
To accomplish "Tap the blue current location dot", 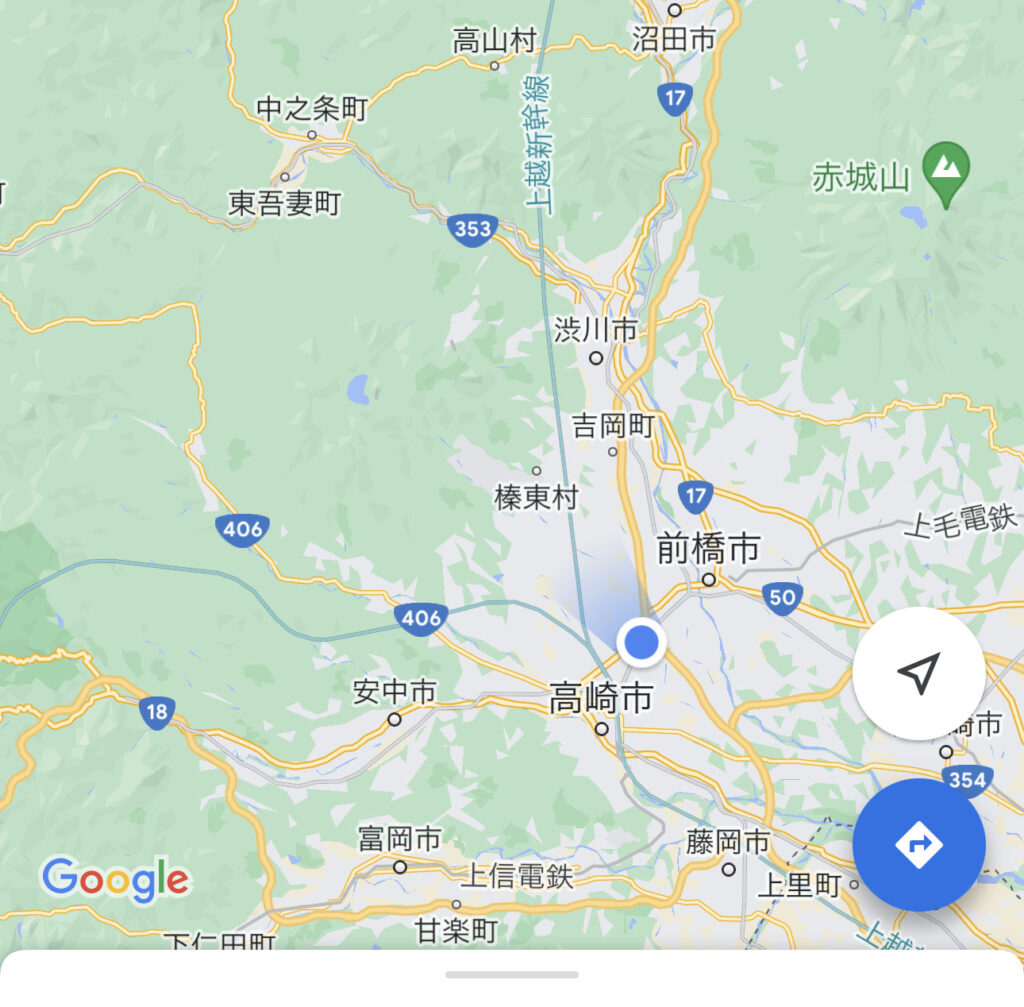I will click(641, 642).
